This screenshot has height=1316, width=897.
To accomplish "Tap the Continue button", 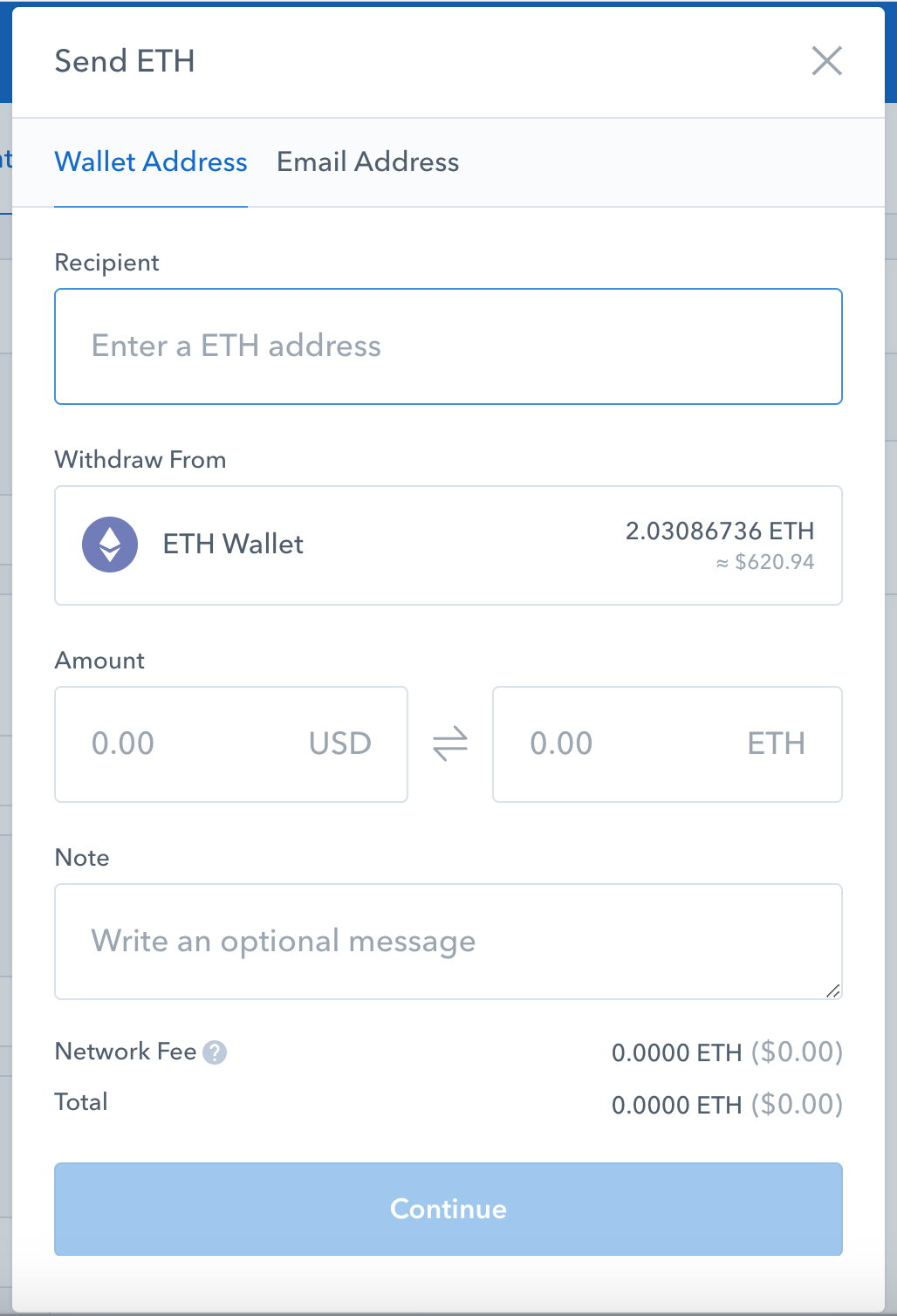I will (448, 1209).
